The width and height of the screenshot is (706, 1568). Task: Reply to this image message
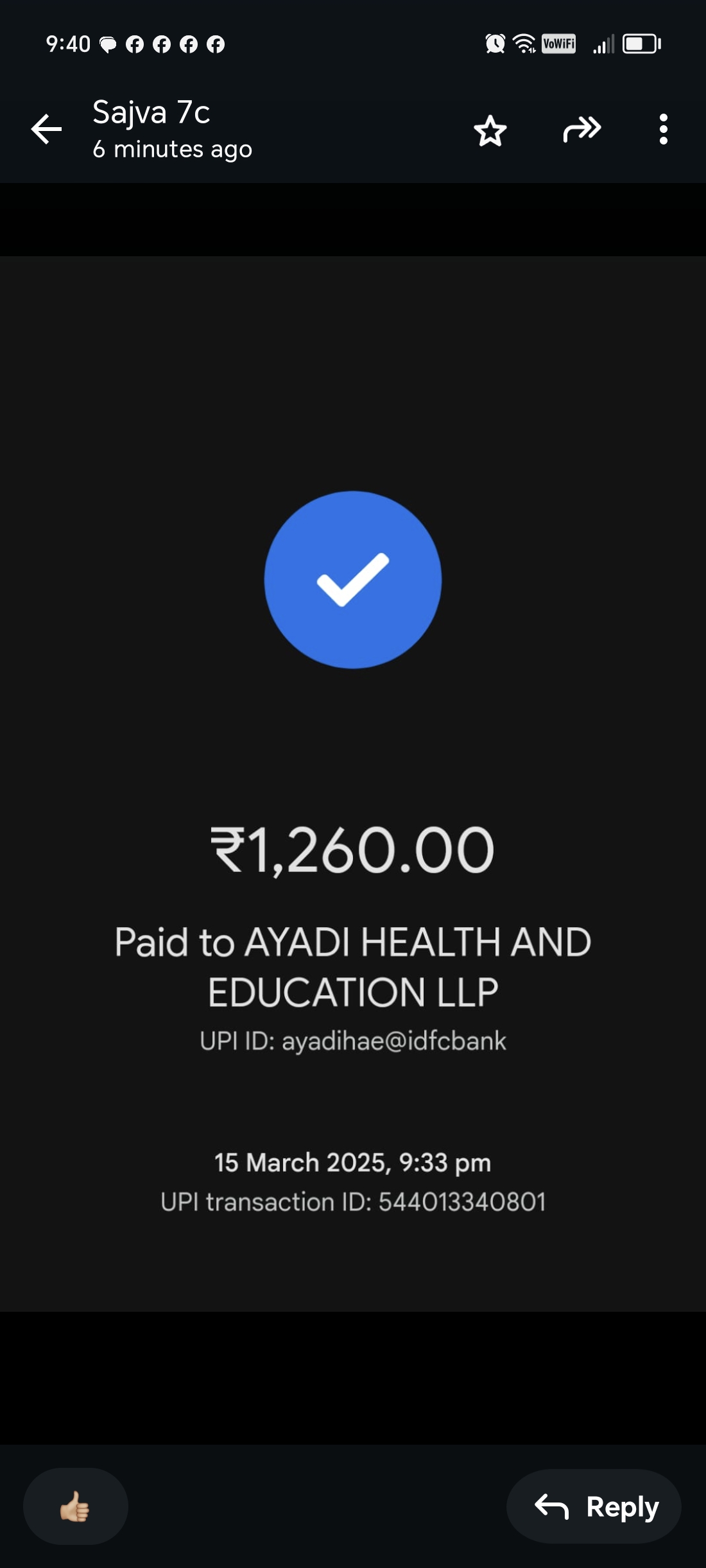(594, 1506)
